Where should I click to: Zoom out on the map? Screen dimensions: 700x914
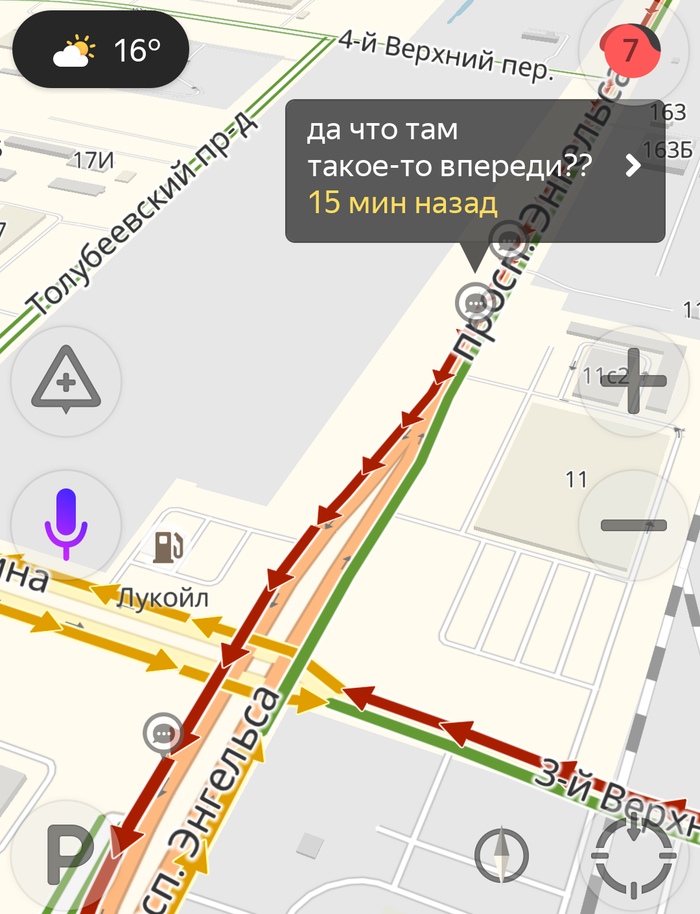click(x=634, y=524)
